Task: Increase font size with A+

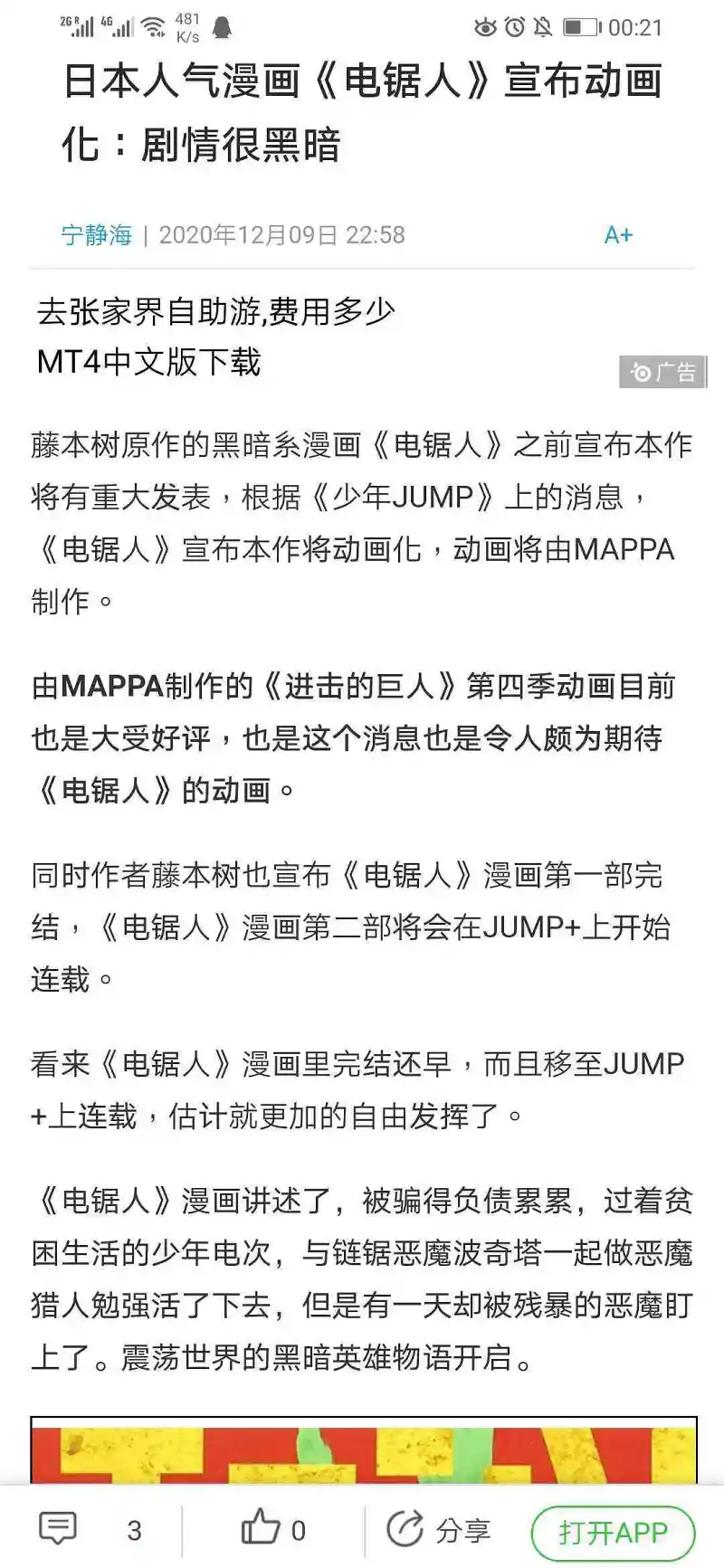Action: [618, 235]
